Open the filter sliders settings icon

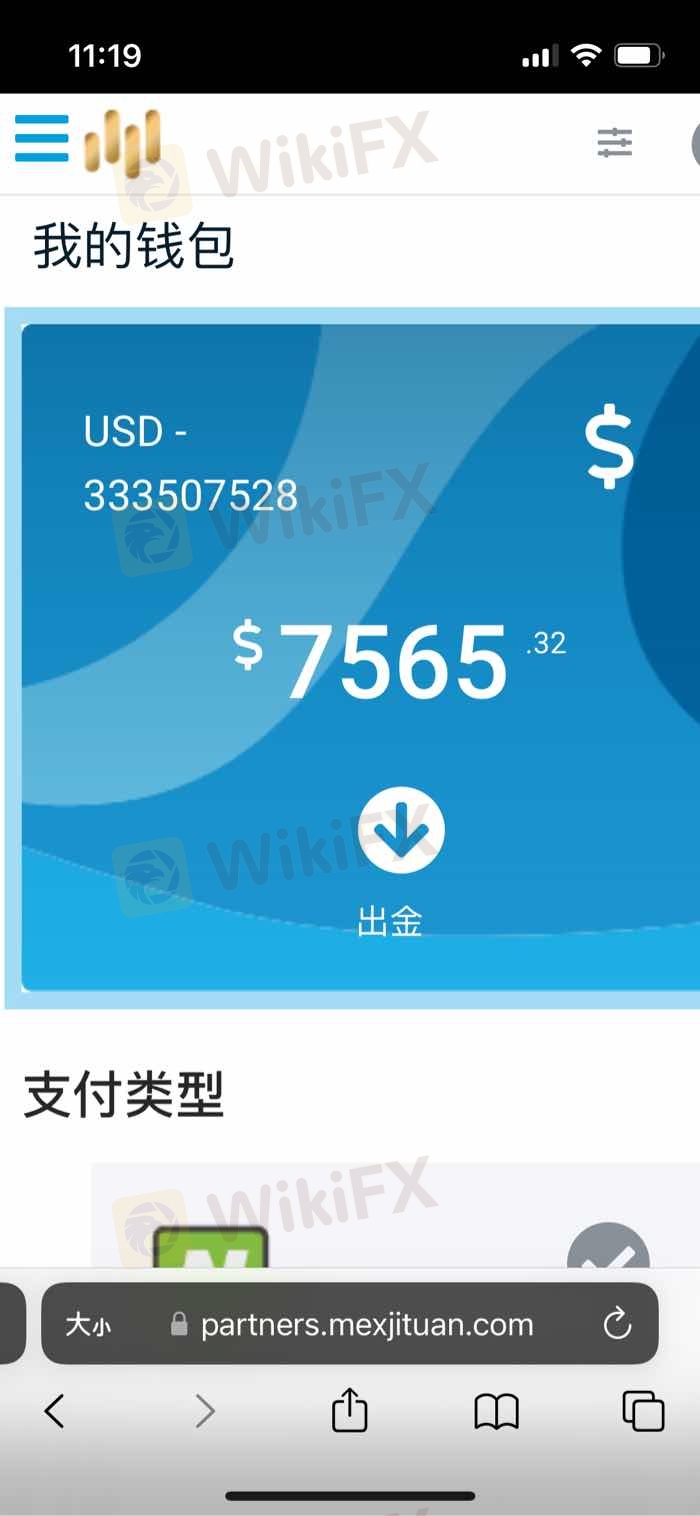[615, 143]
